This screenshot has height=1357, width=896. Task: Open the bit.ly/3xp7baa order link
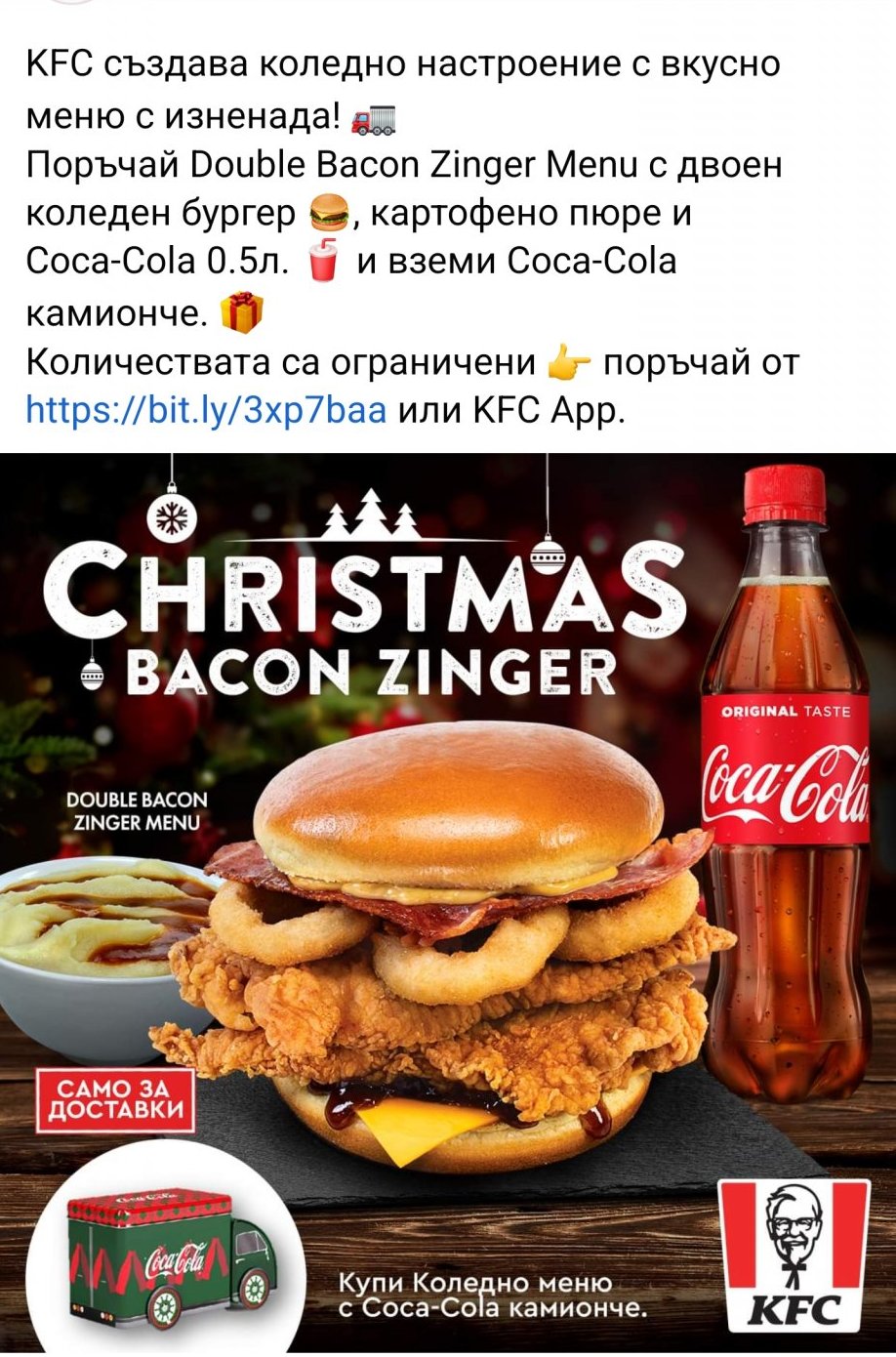coord(206,410)
